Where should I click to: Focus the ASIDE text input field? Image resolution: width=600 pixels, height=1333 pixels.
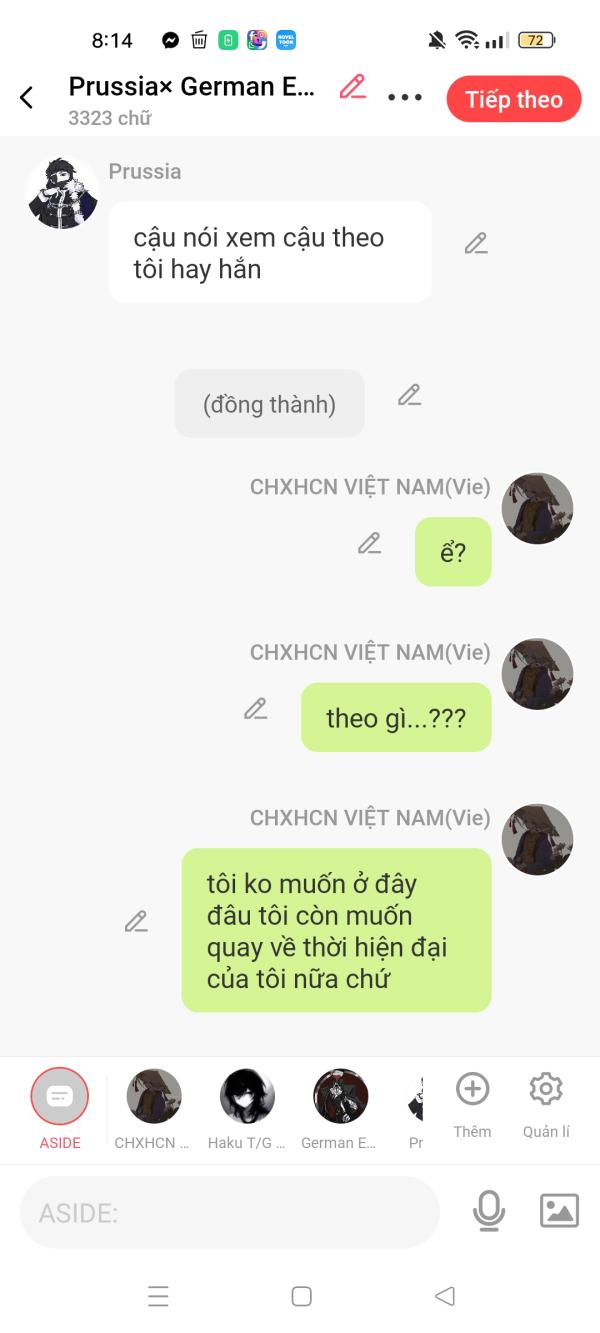(x=230, y=1212)
